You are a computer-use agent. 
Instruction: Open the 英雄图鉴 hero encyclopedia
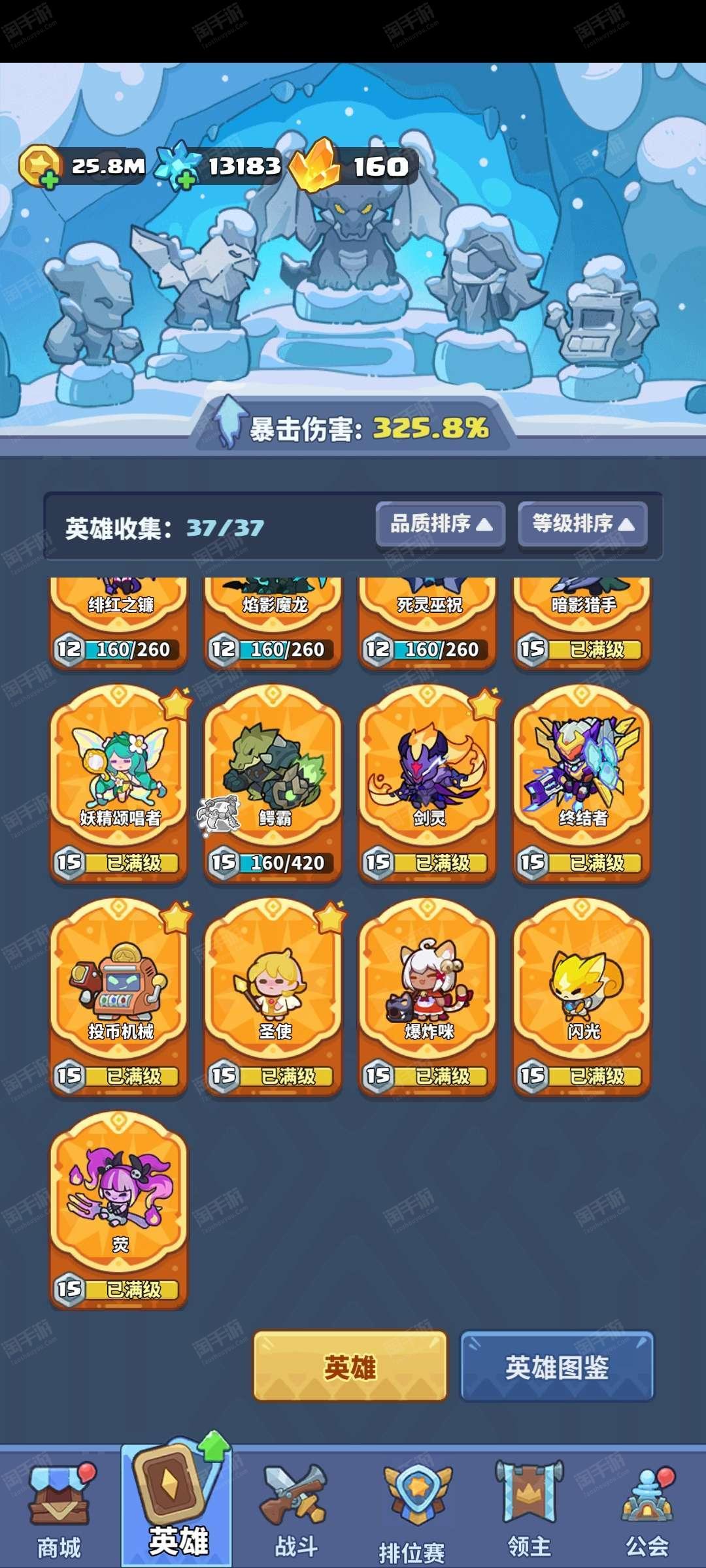click(557, 1367)
